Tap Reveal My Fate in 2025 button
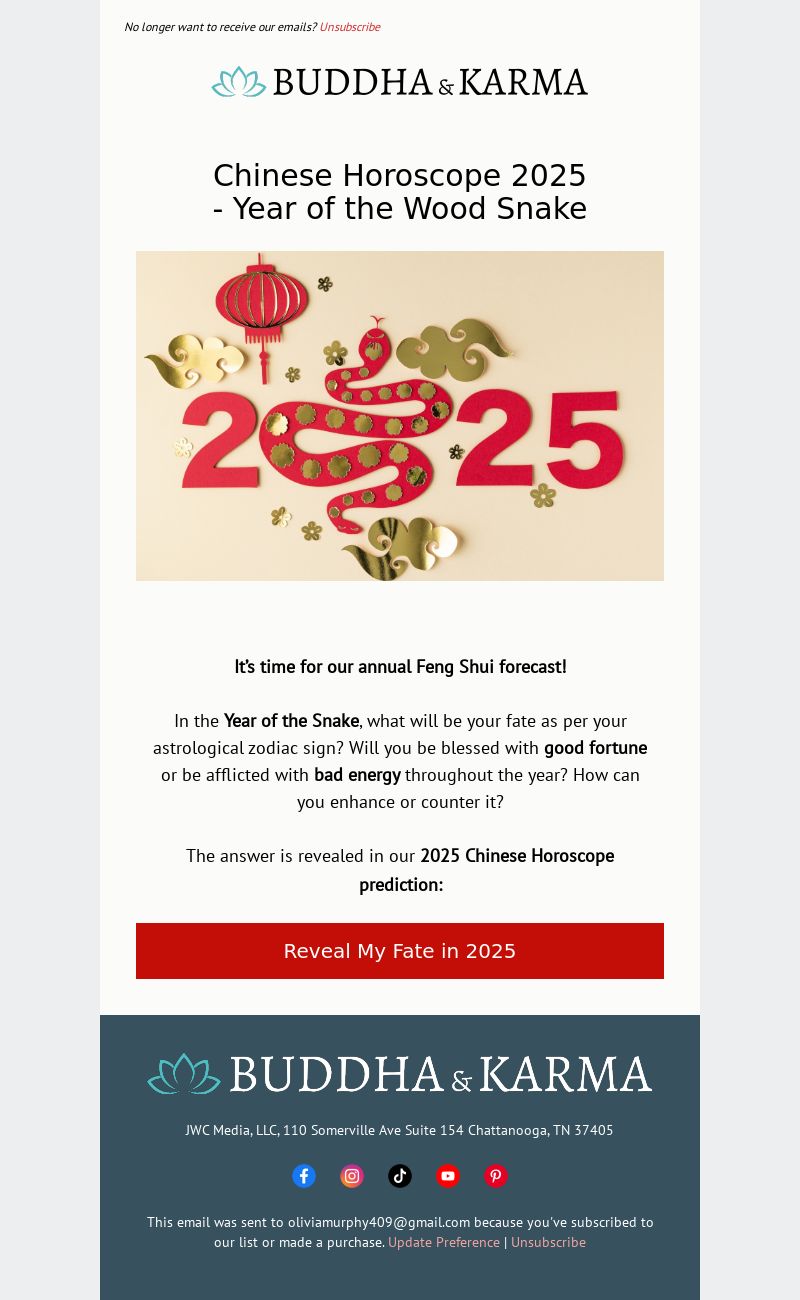Viewport: 800px width, 1300px height. tap(400, 951)
